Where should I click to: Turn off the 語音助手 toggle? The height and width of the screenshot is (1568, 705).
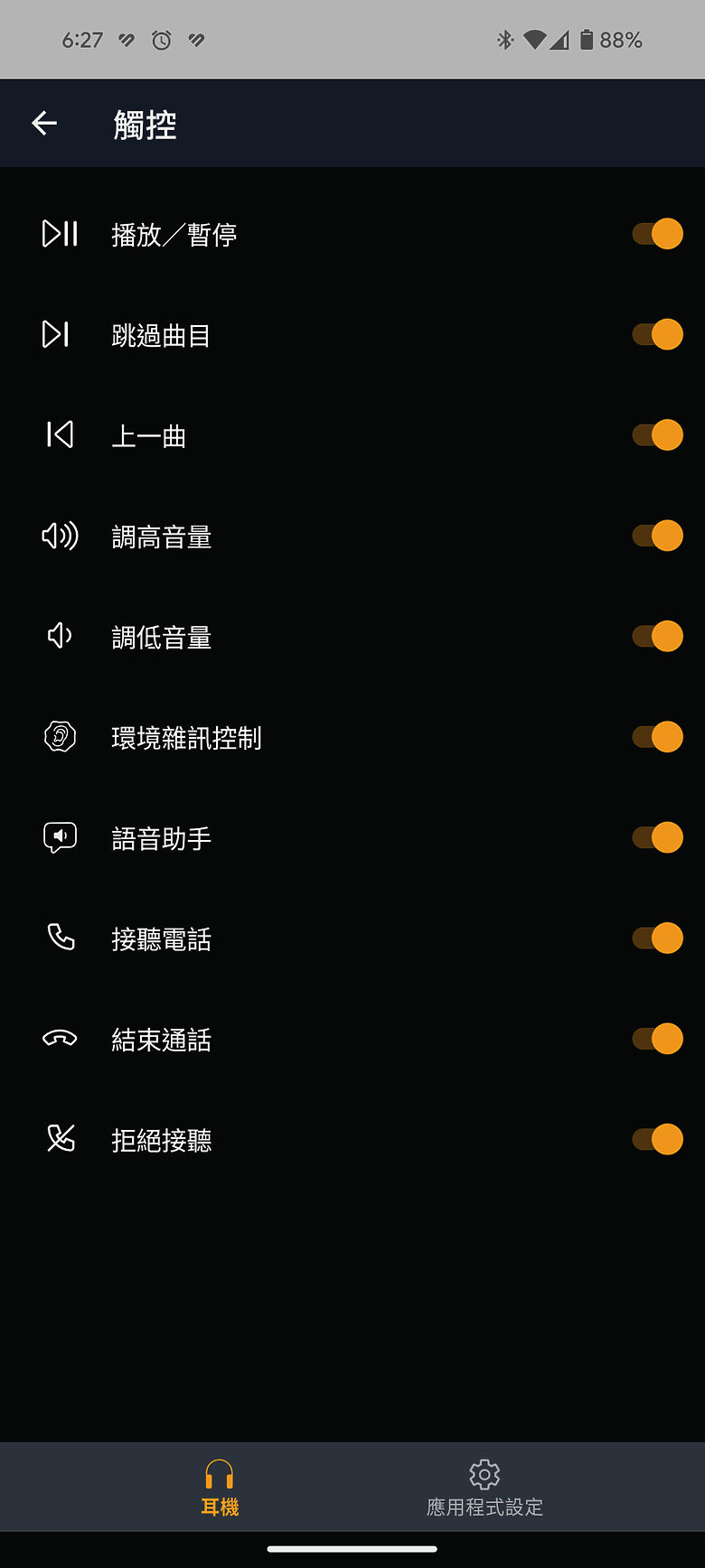[657, 837]
